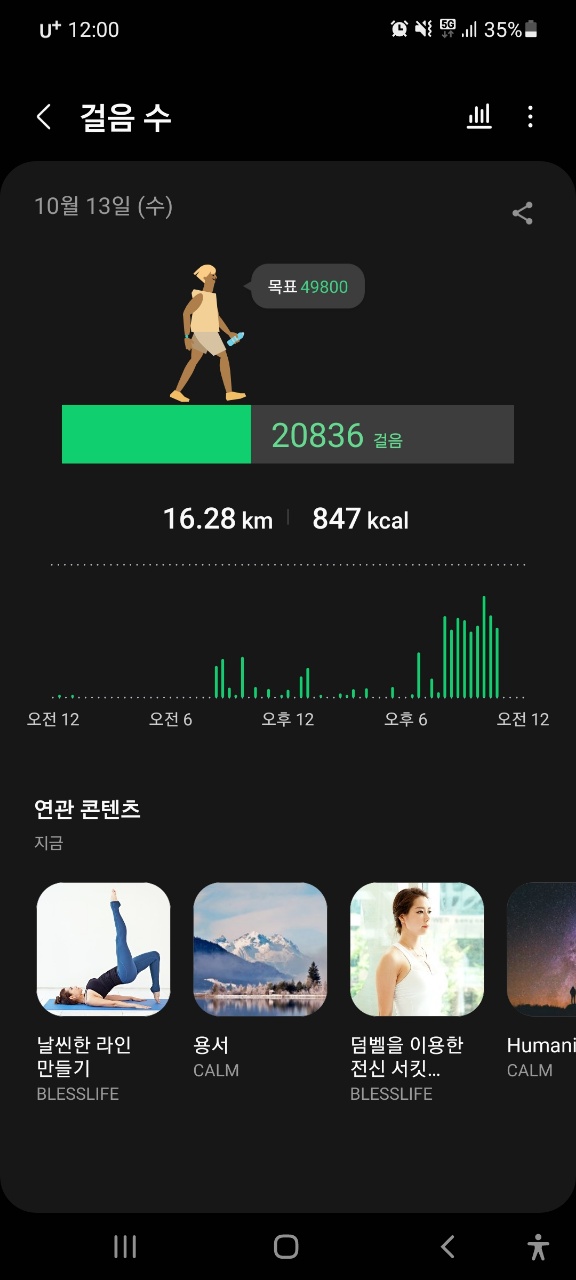Open the recent apps button
Image resolution: width=576 pixels, height=1280 pixels.
click(x=125, y=1246)
